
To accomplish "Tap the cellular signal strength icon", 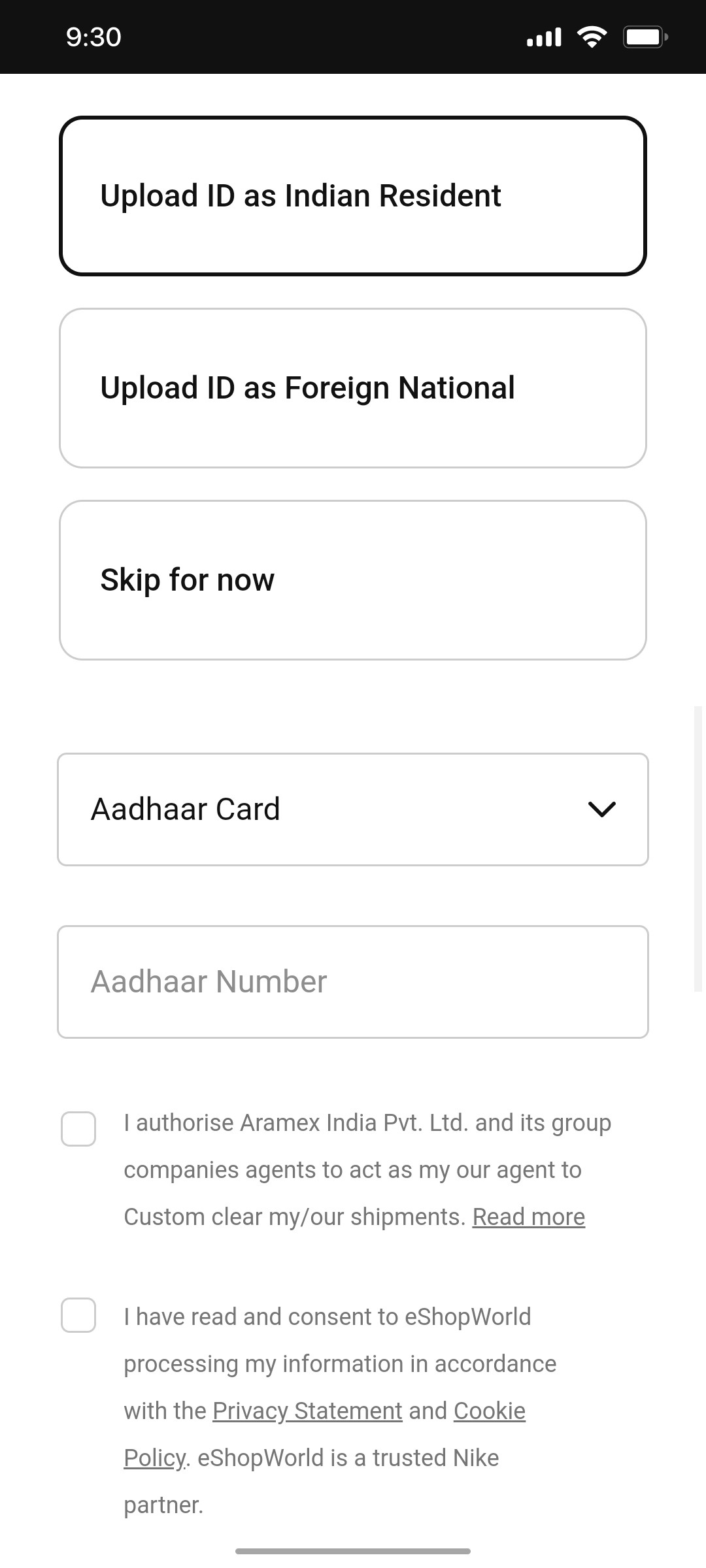I will [x=543, y=36].
